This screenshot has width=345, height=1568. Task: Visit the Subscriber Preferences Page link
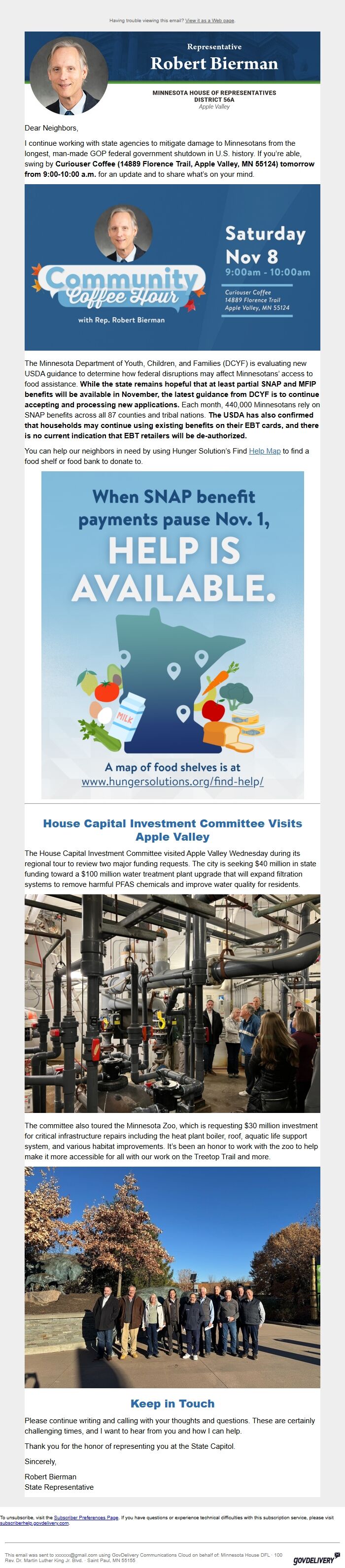[86, 1517]
